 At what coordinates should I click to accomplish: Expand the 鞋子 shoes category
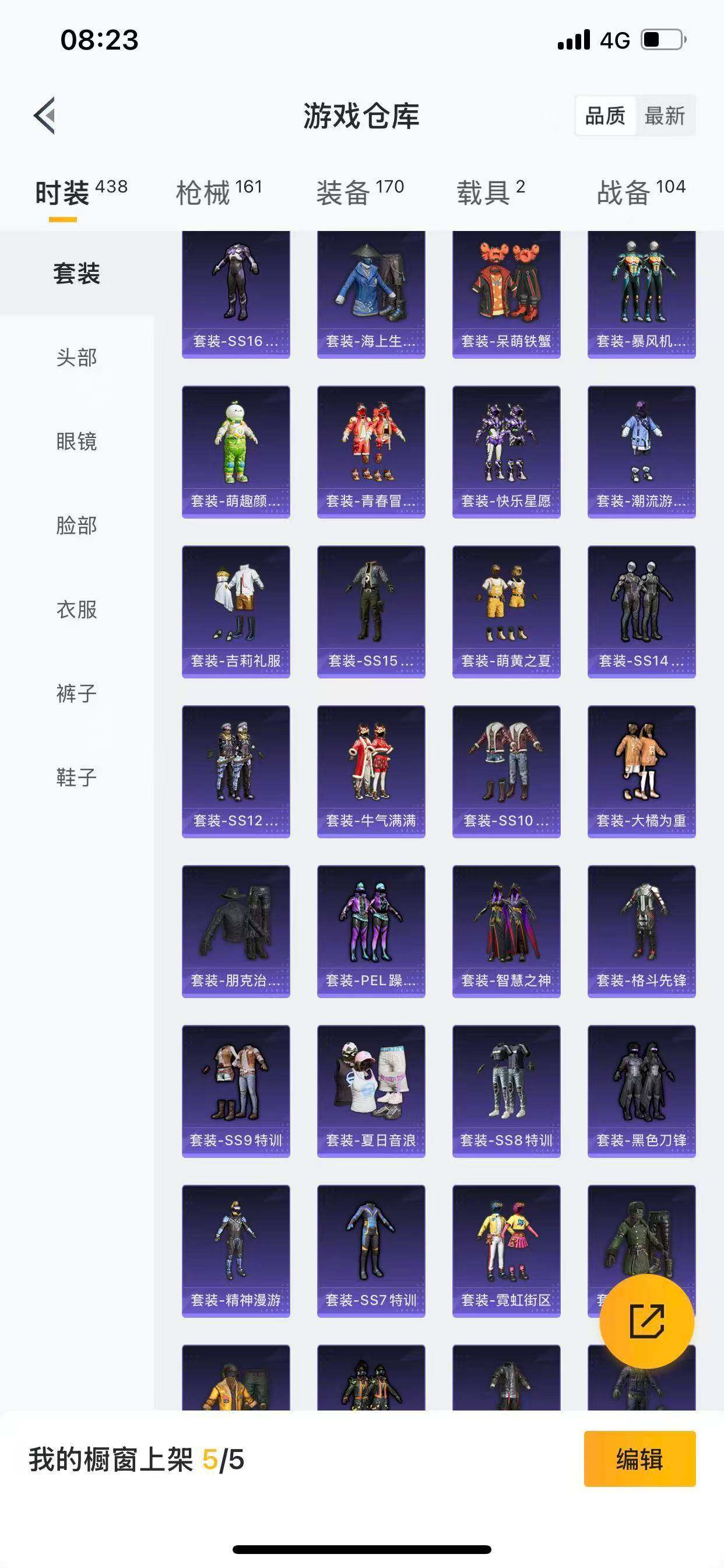[75, 776]
